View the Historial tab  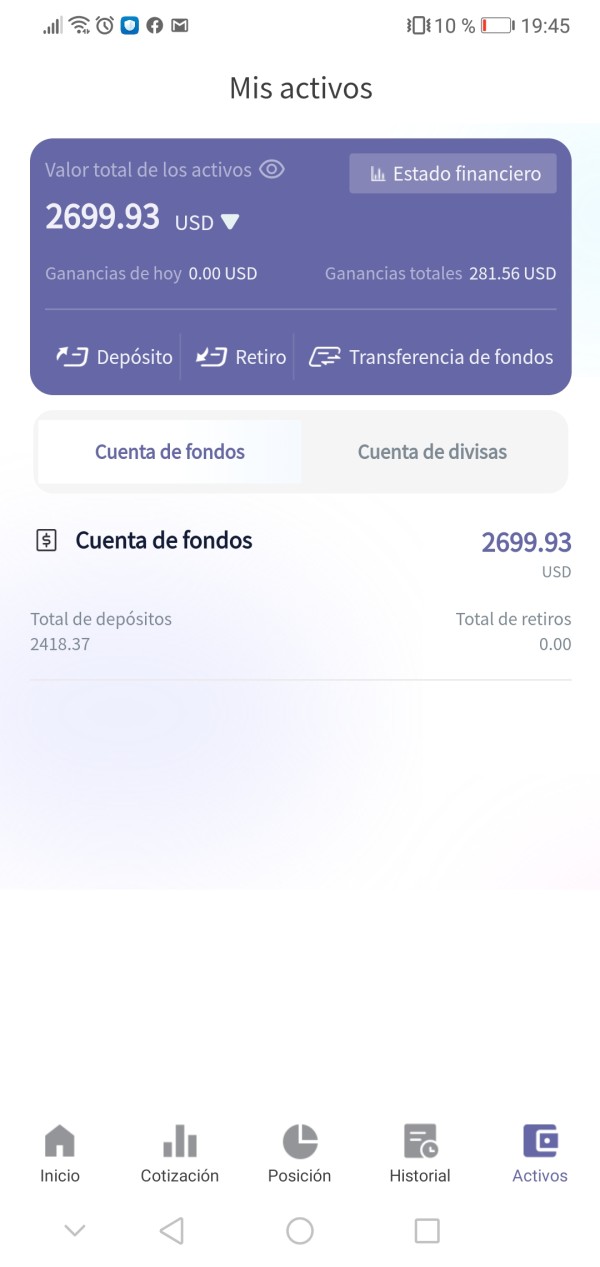click(x=420, y=1153)
